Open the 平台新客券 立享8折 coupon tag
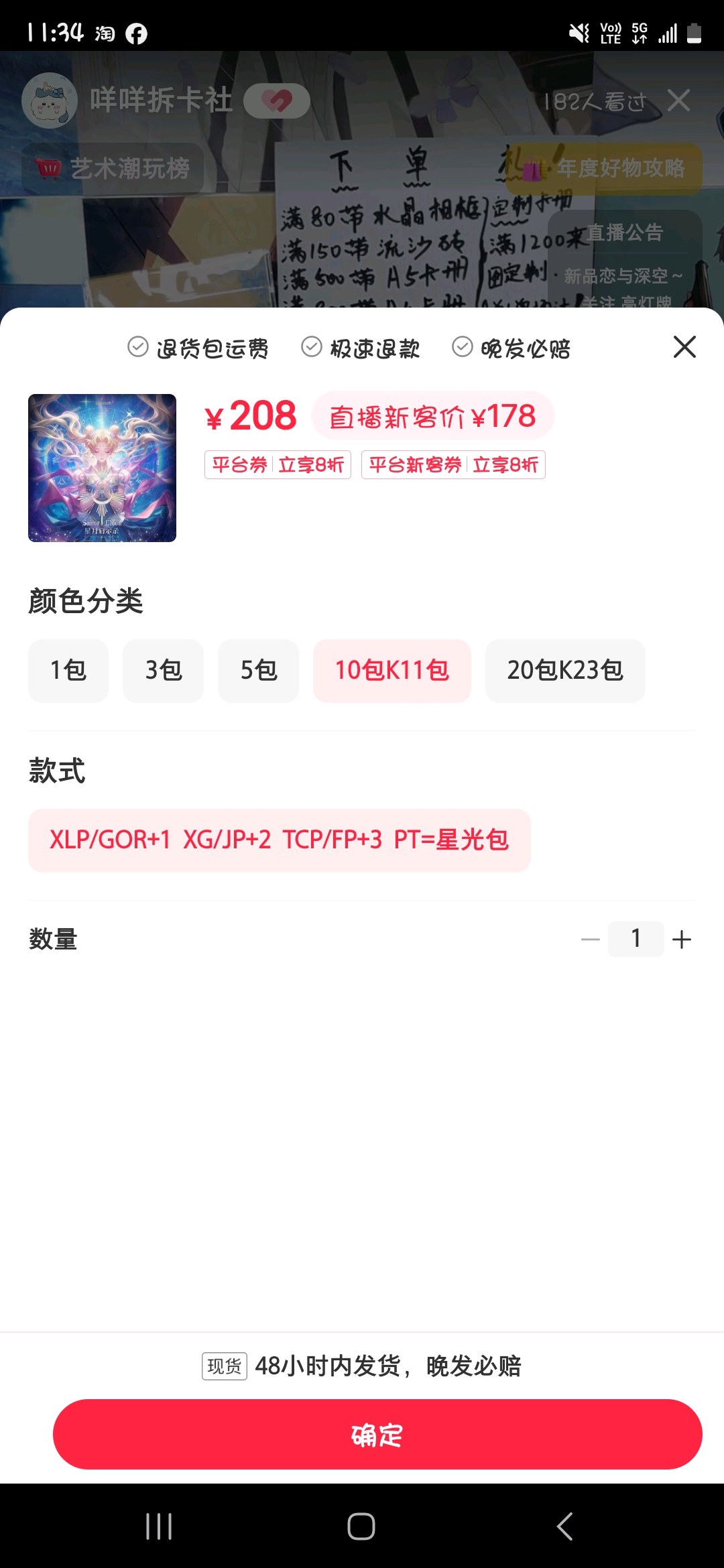 point(453,464)
